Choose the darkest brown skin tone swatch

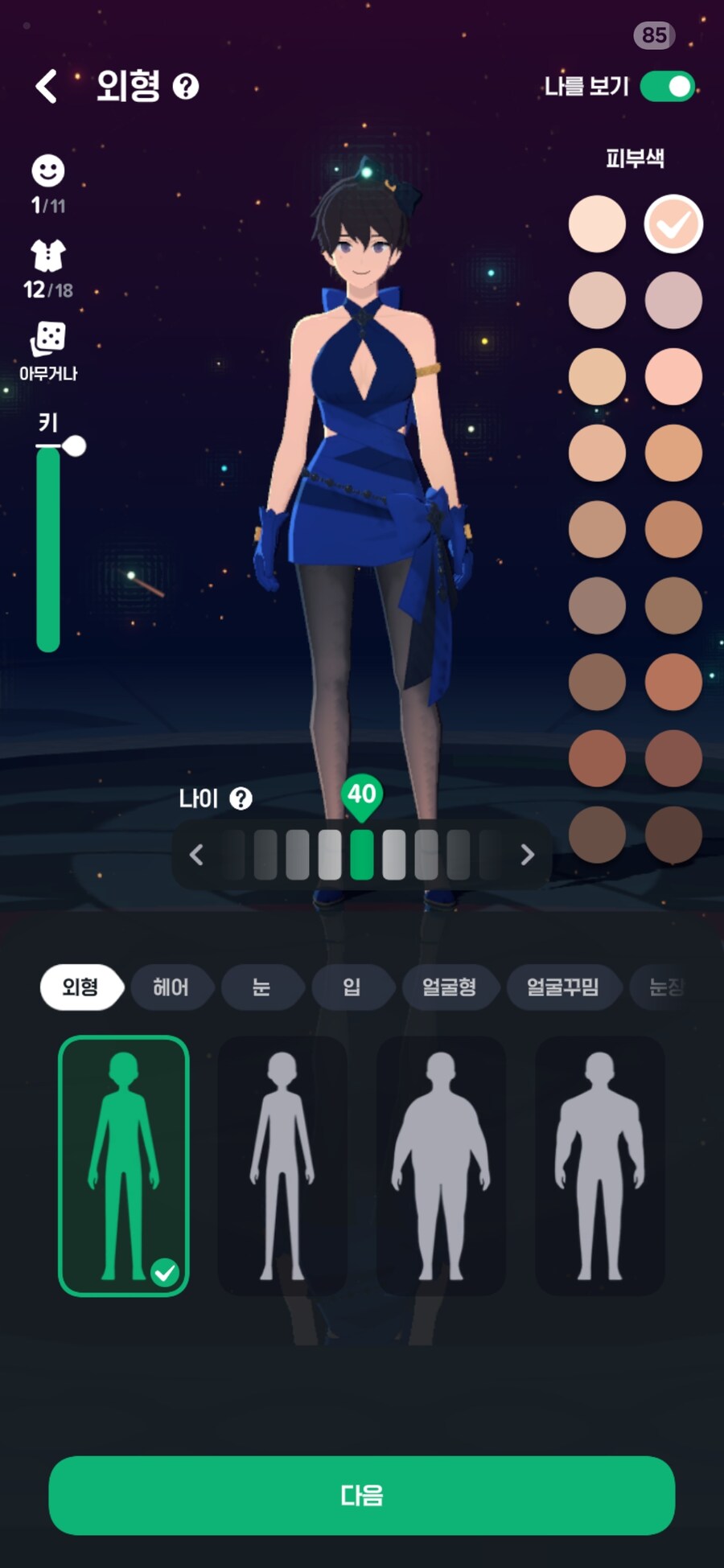point(673,835)
